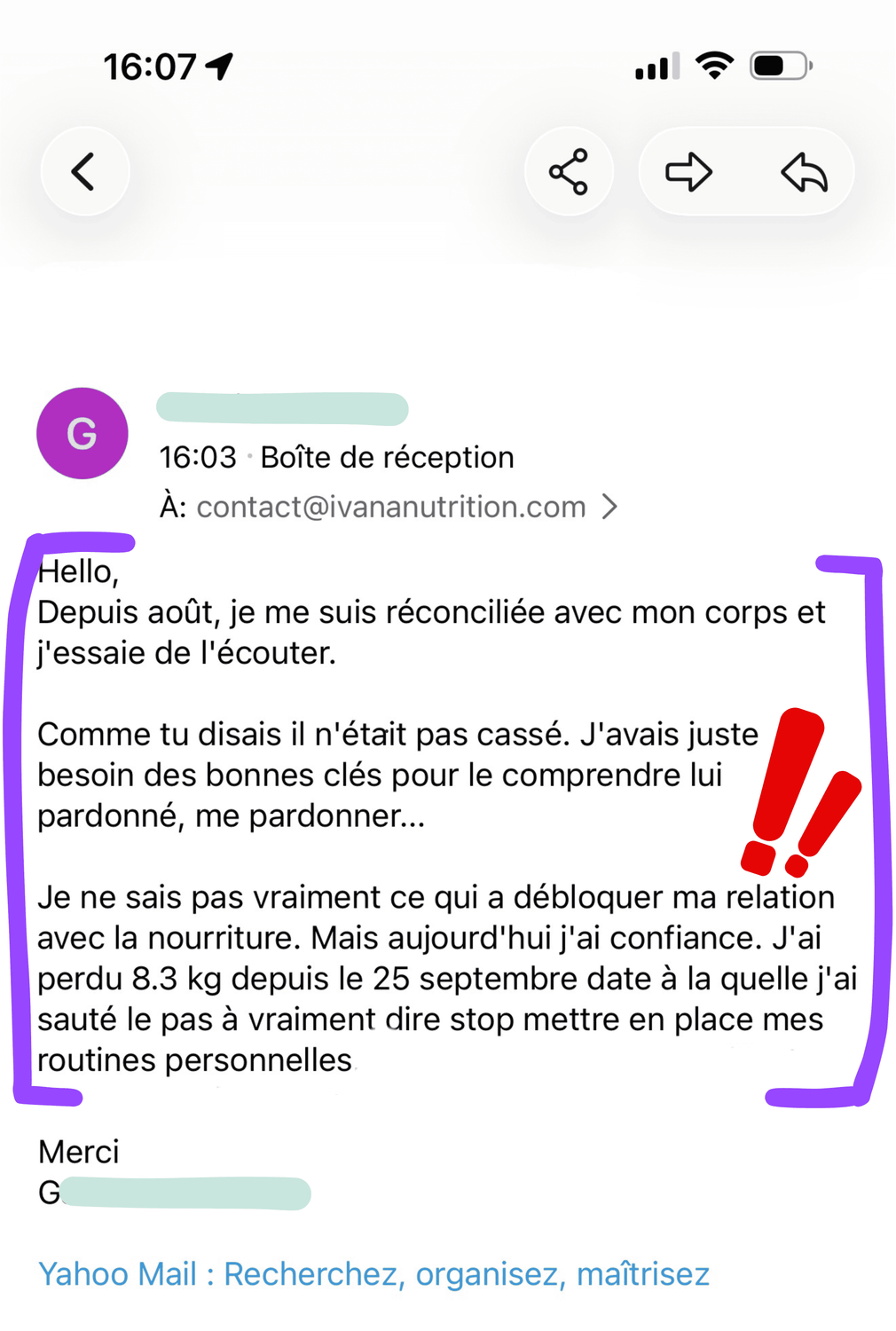Forward this email message

tap(688, 171)
